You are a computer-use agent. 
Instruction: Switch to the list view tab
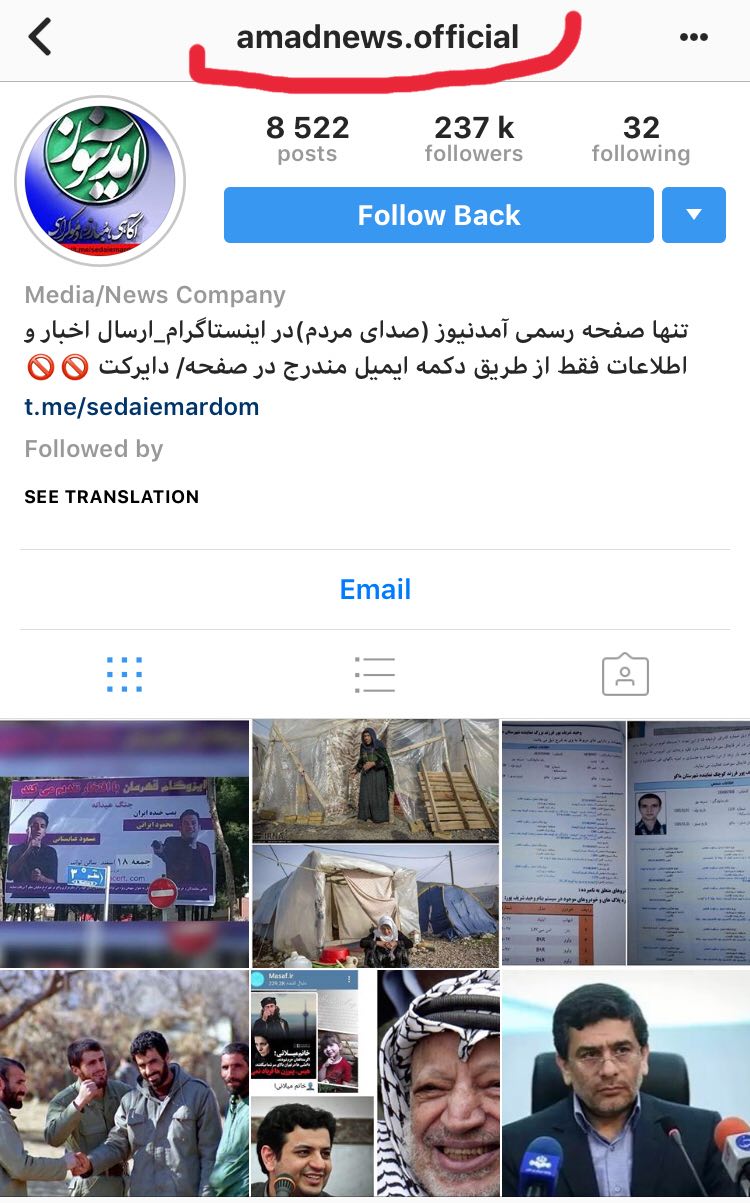375,675
